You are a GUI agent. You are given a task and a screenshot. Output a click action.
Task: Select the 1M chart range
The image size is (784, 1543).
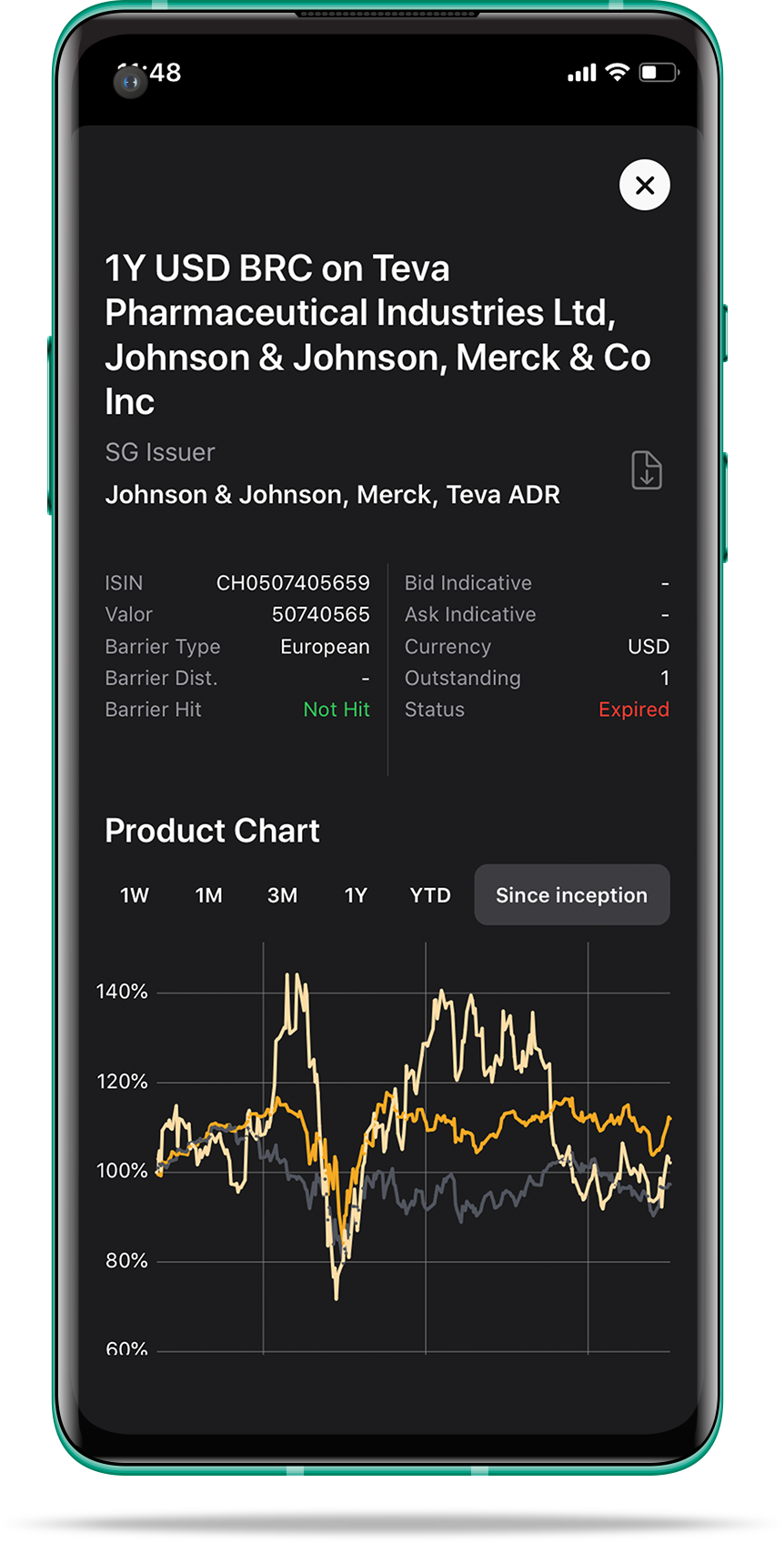tap(209, 895)
